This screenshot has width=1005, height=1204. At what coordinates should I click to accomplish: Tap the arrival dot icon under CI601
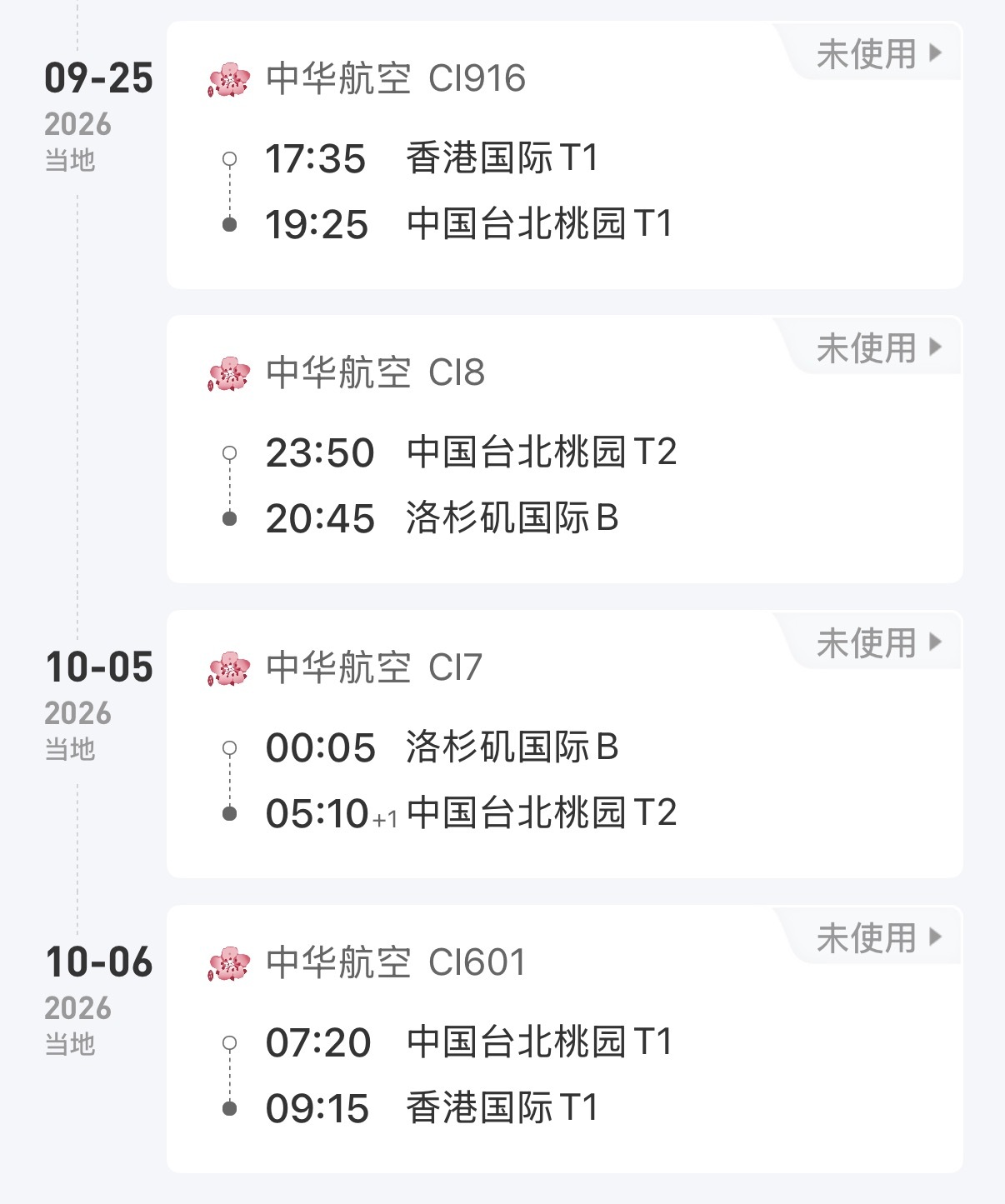coord(230,1107)
